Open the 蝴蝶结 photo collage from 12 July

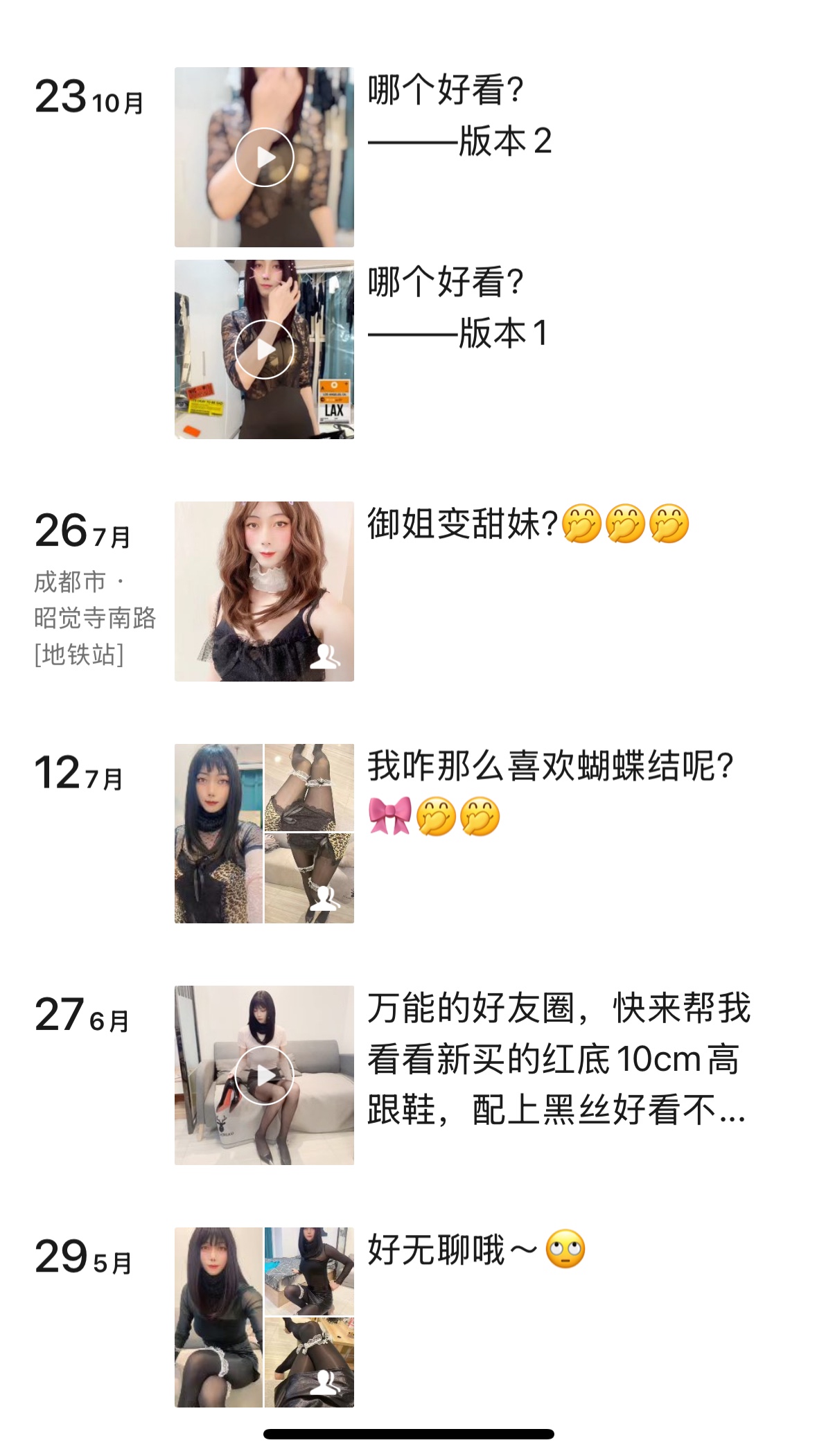click(264, 833)
